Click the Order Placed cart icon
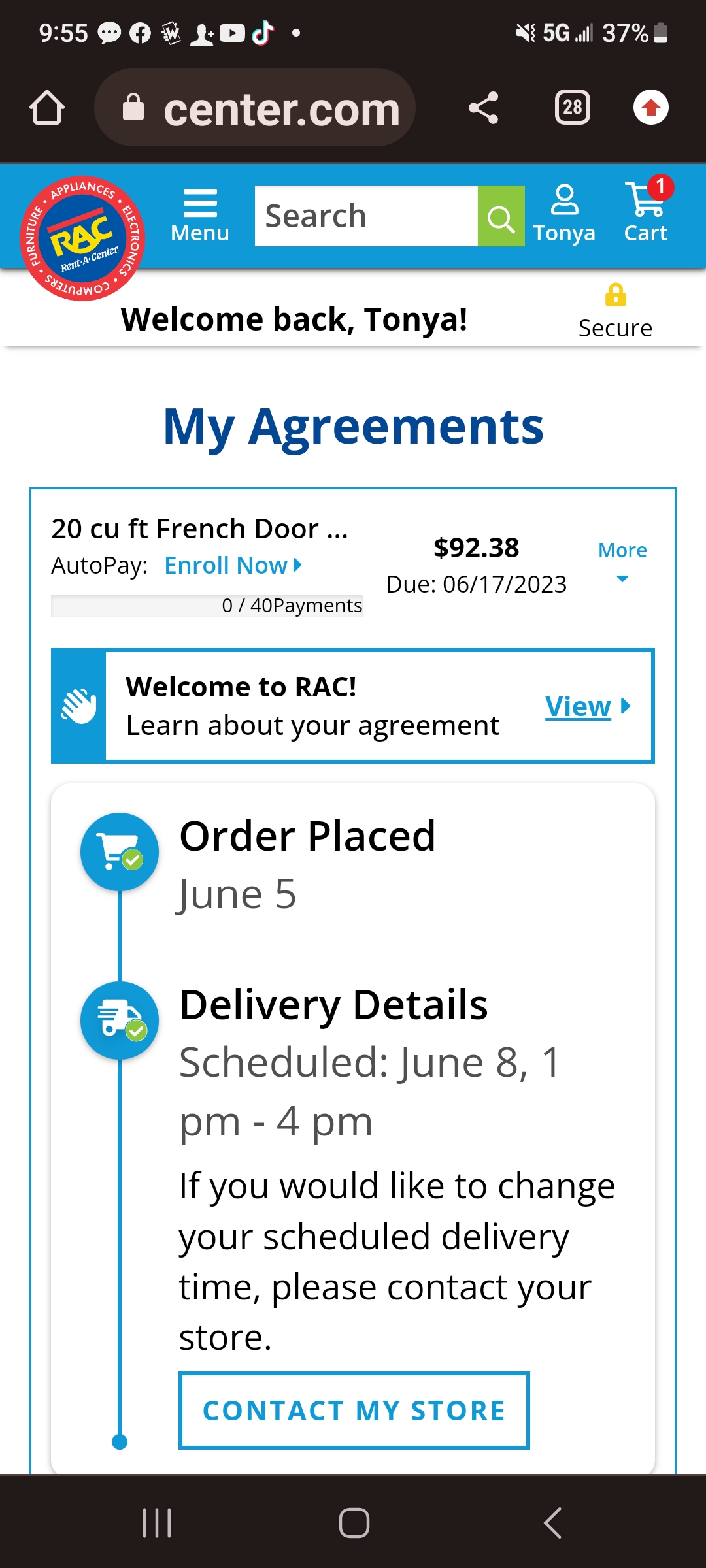 click(x=118, y=851)
